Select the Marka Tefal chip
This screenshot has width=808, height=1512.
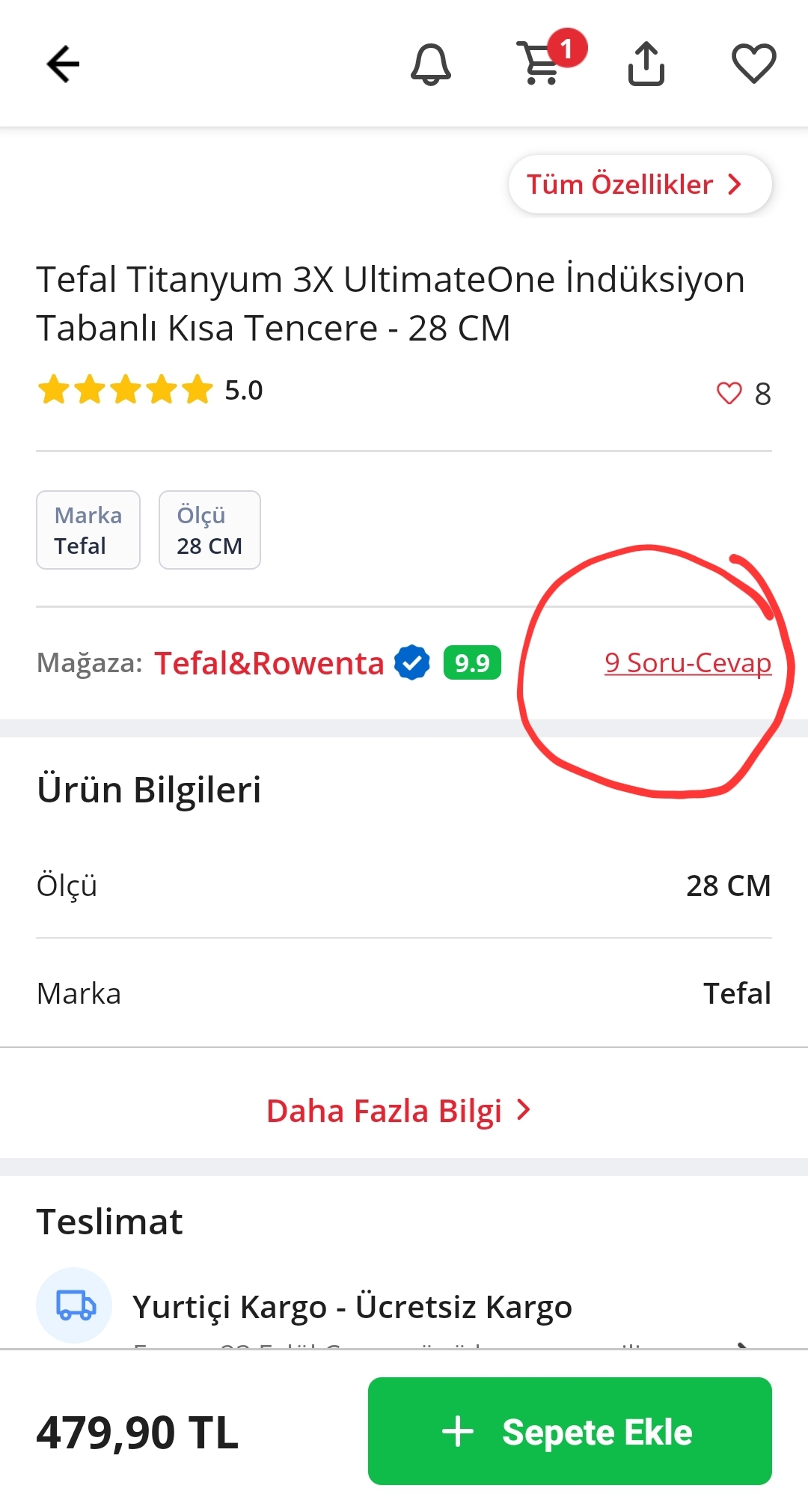tap(88, 530)
